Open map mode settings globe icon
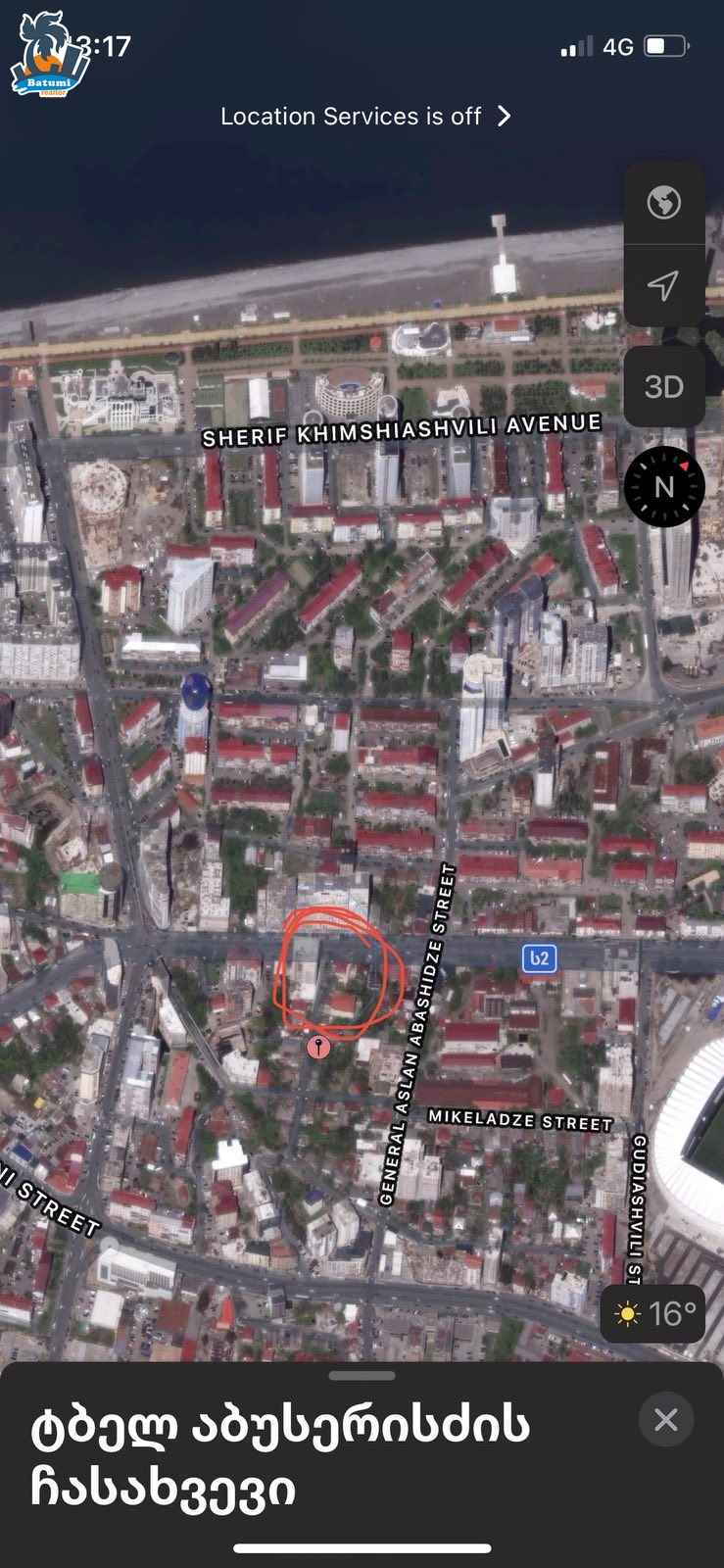Viewport: 724px width, 1568px height. click(x=664, y=203)
